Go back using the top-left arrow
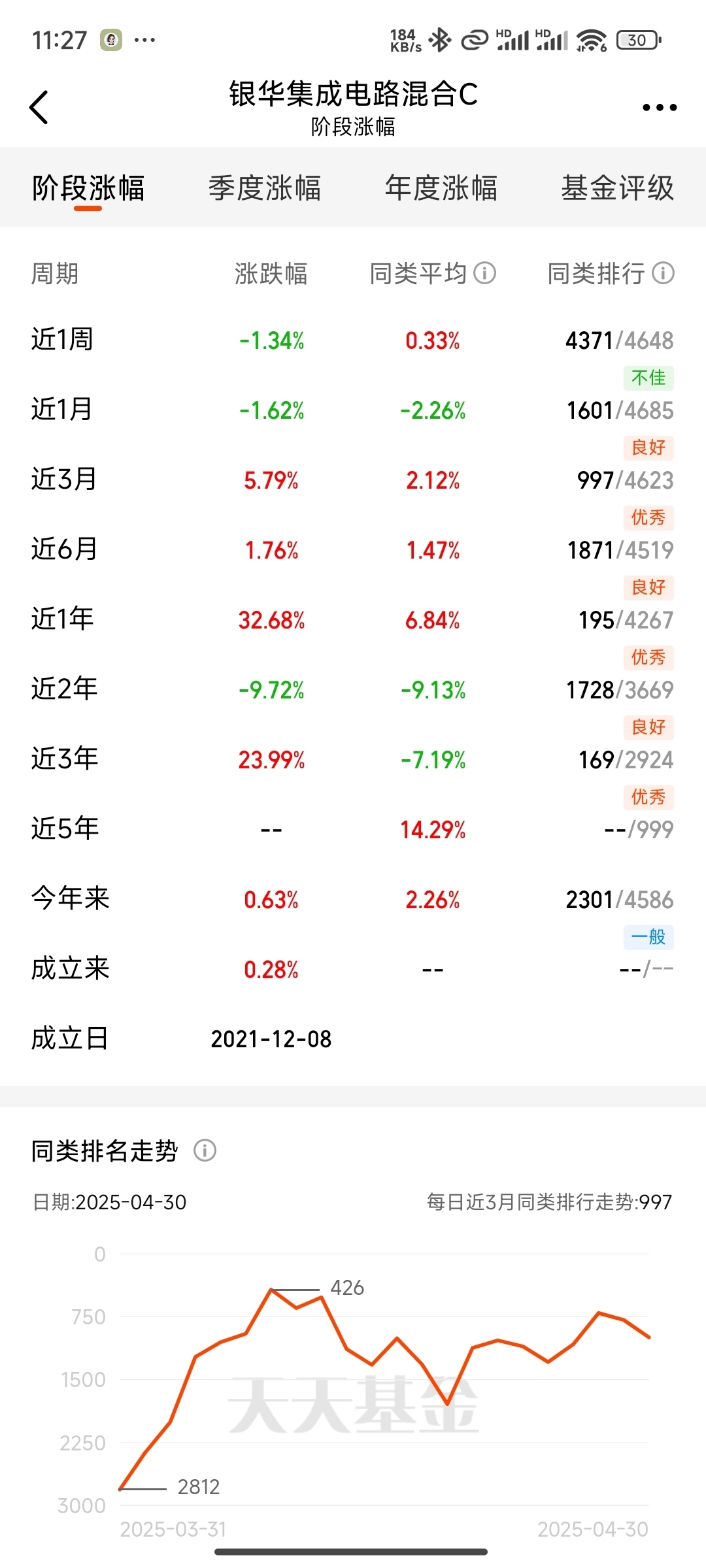This screenshot has height=1568, width=706. [39, 107]
